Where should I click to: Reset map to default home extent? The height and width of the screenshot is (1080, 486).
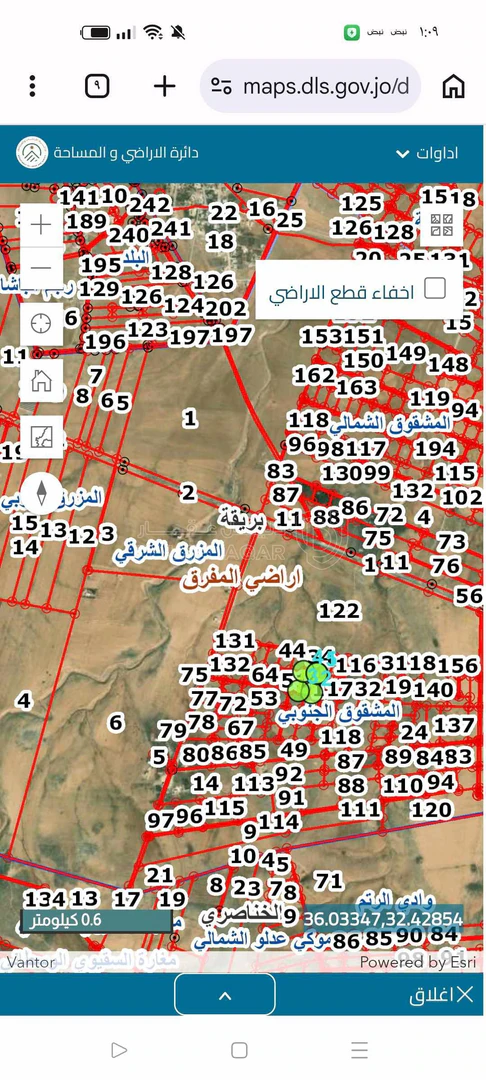pos(41,380)
